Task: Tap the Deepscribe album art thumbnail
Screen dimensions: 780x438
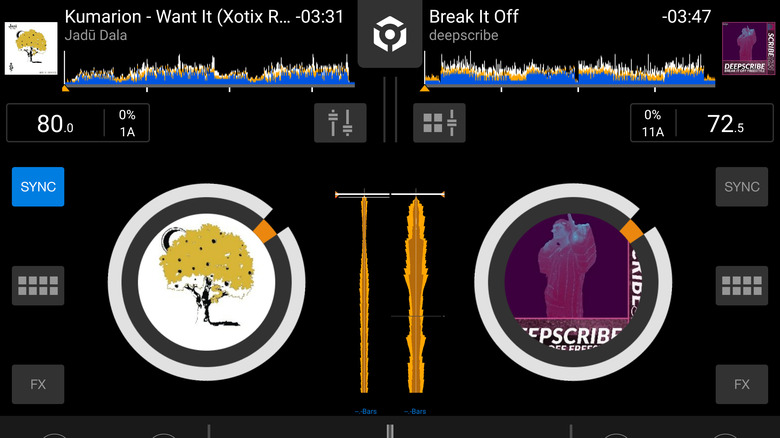Action: click(x=748, y=49)
